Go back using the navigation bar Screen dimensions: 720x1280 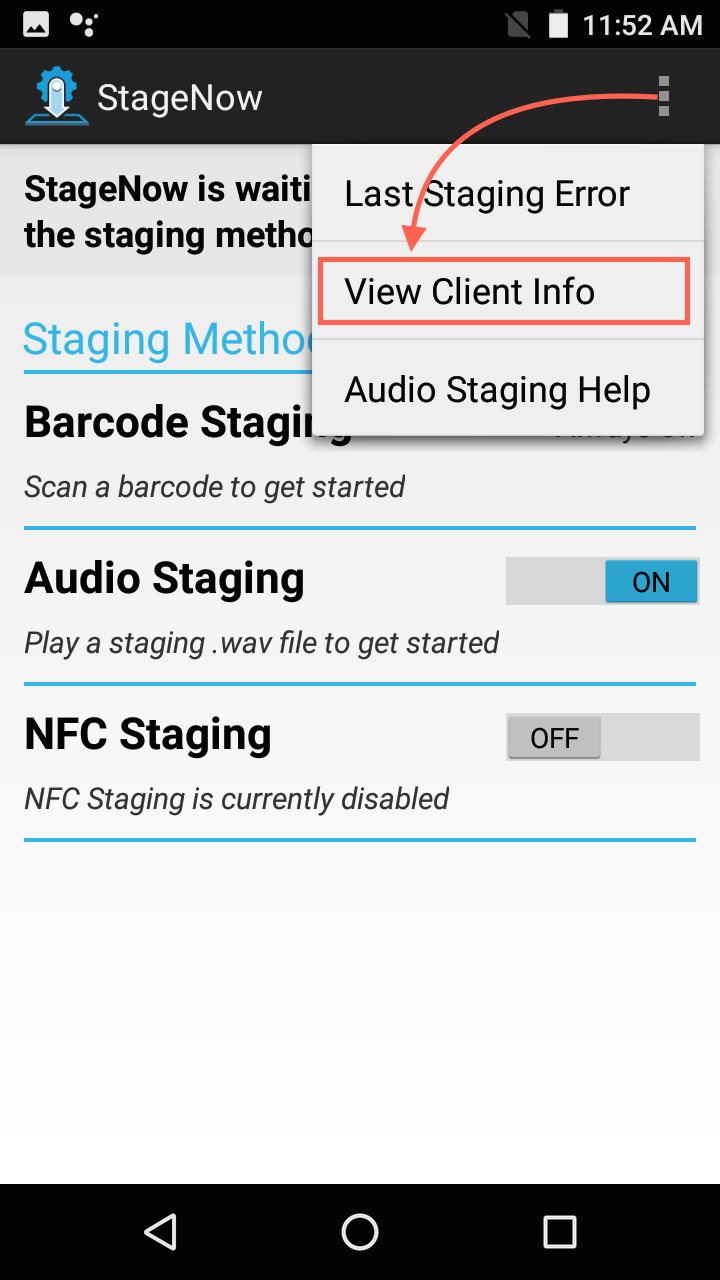[160, 1232]
